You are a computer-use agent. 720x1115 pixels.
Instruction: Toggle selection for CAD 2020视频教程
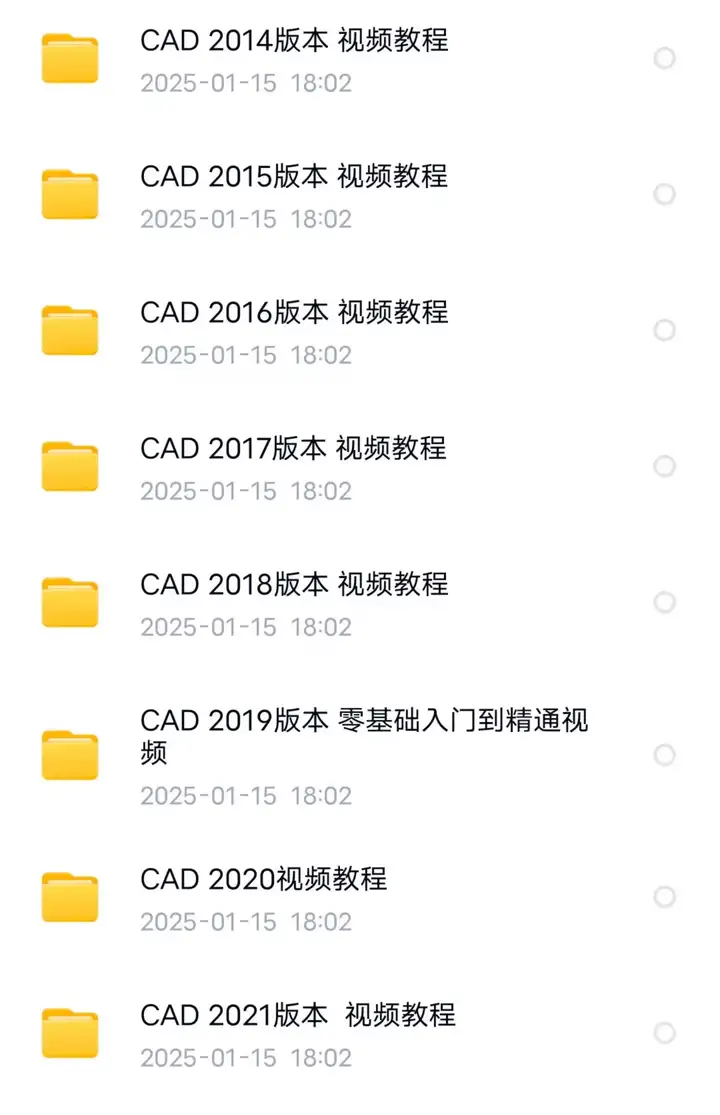(664, 898)
